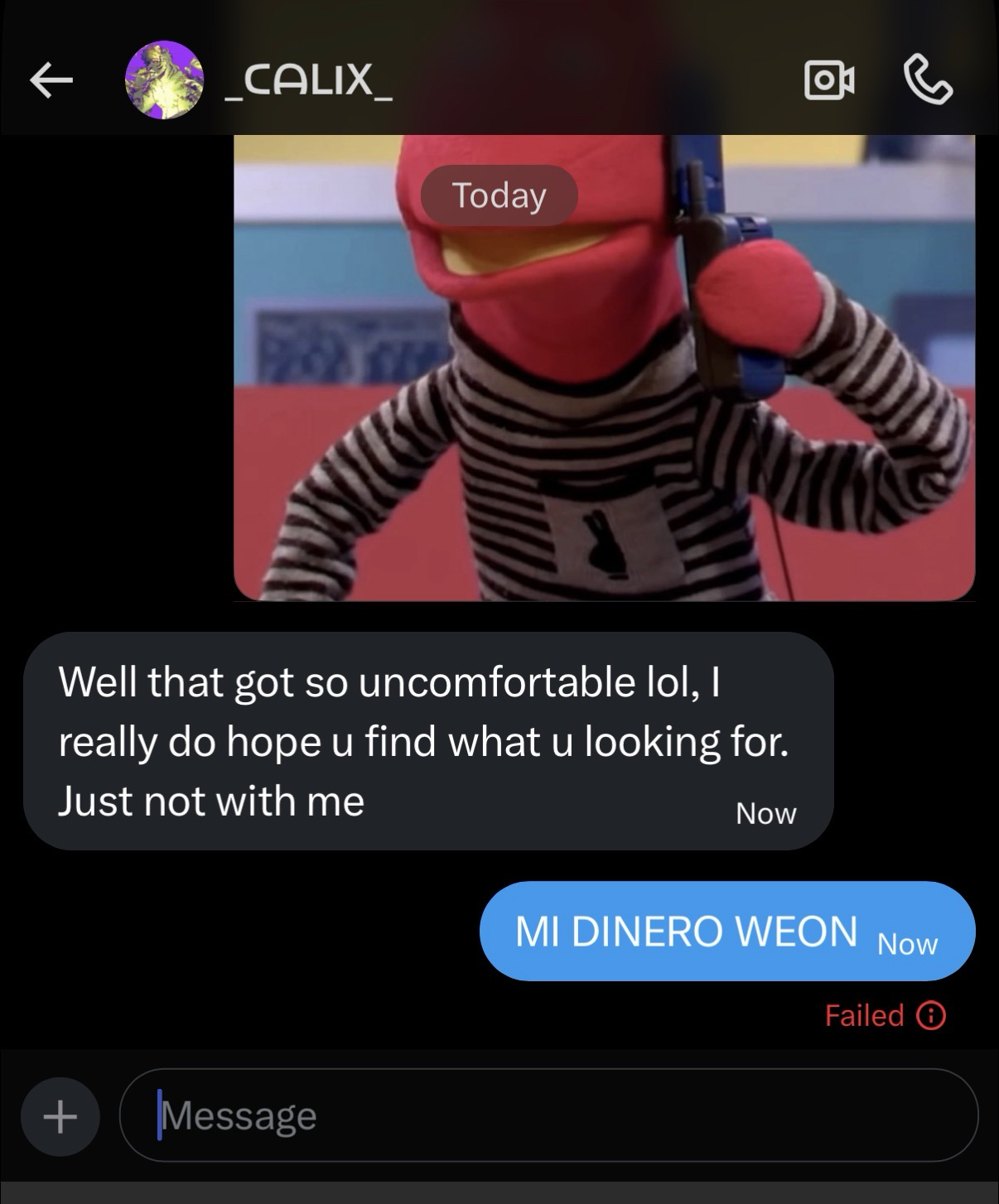999x1204 pixels.
Task: Open the plus attachment button
Action: point(60,1116)
